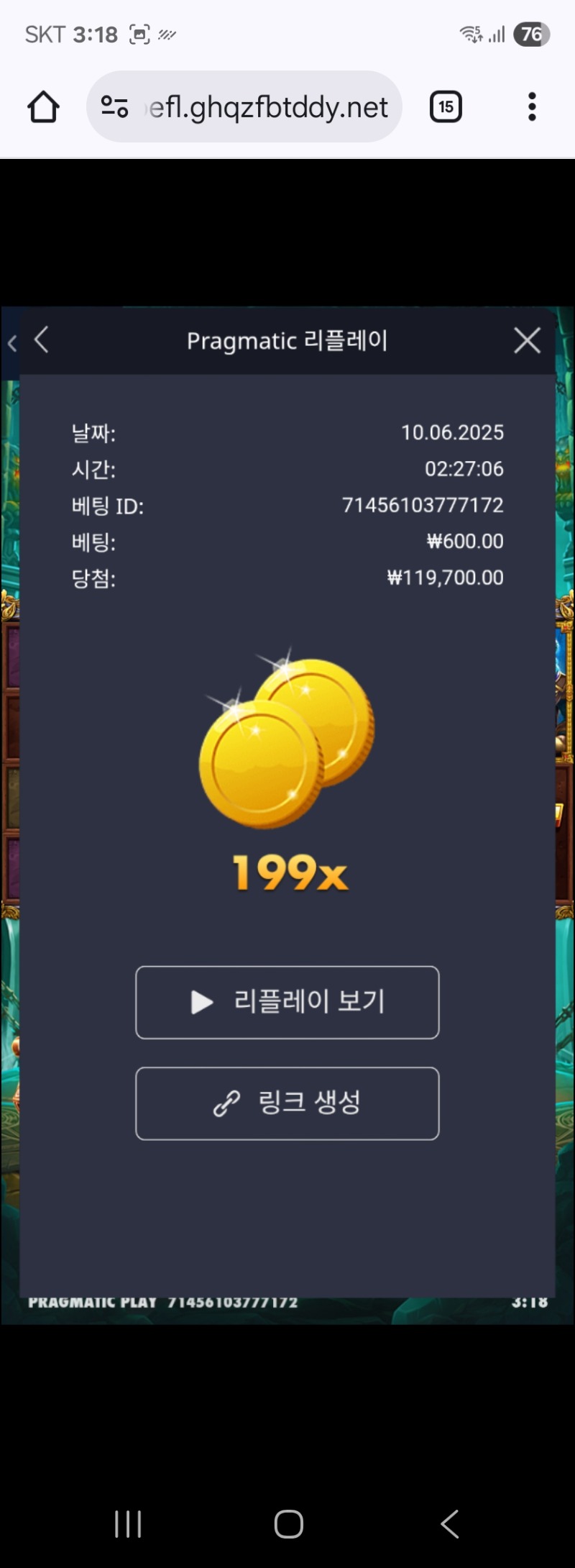Screen dimensions: 575x1568
Task: Open the browser overflow menu
Action: pyautogui.click(x=532, y=107)
